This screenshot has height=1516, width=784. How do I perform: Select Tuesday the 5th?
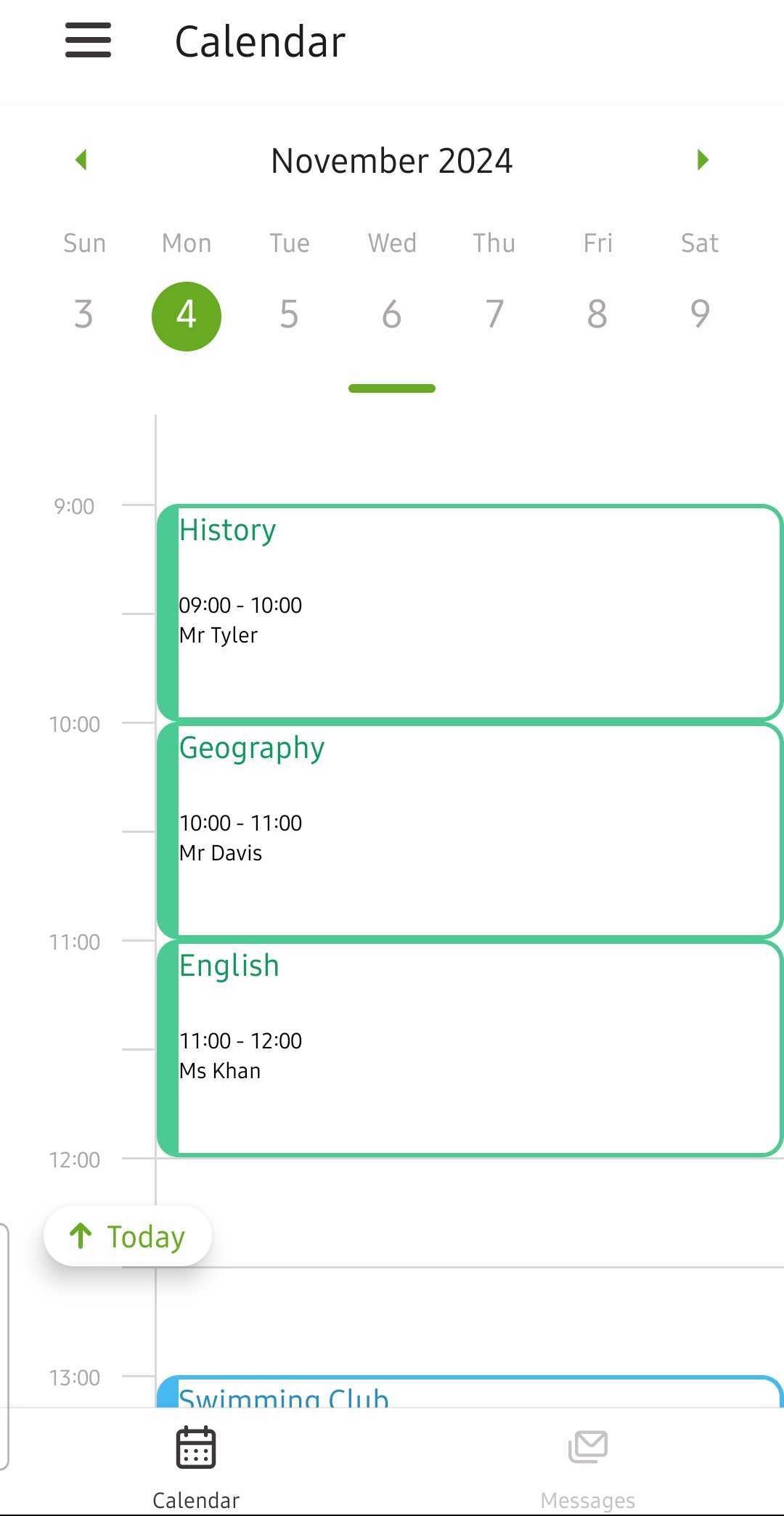click(x=289, y=315)
